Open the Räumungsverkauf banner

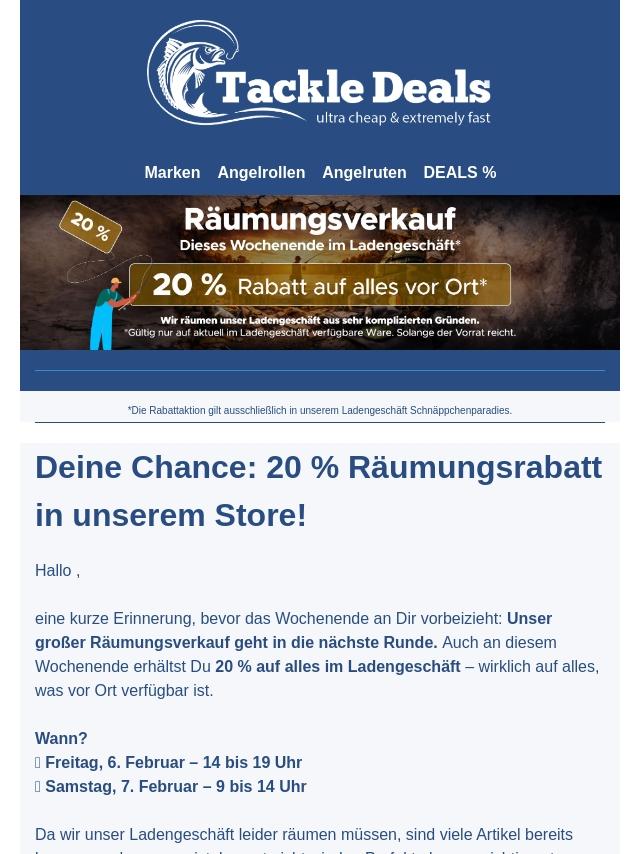pos(320,272)
